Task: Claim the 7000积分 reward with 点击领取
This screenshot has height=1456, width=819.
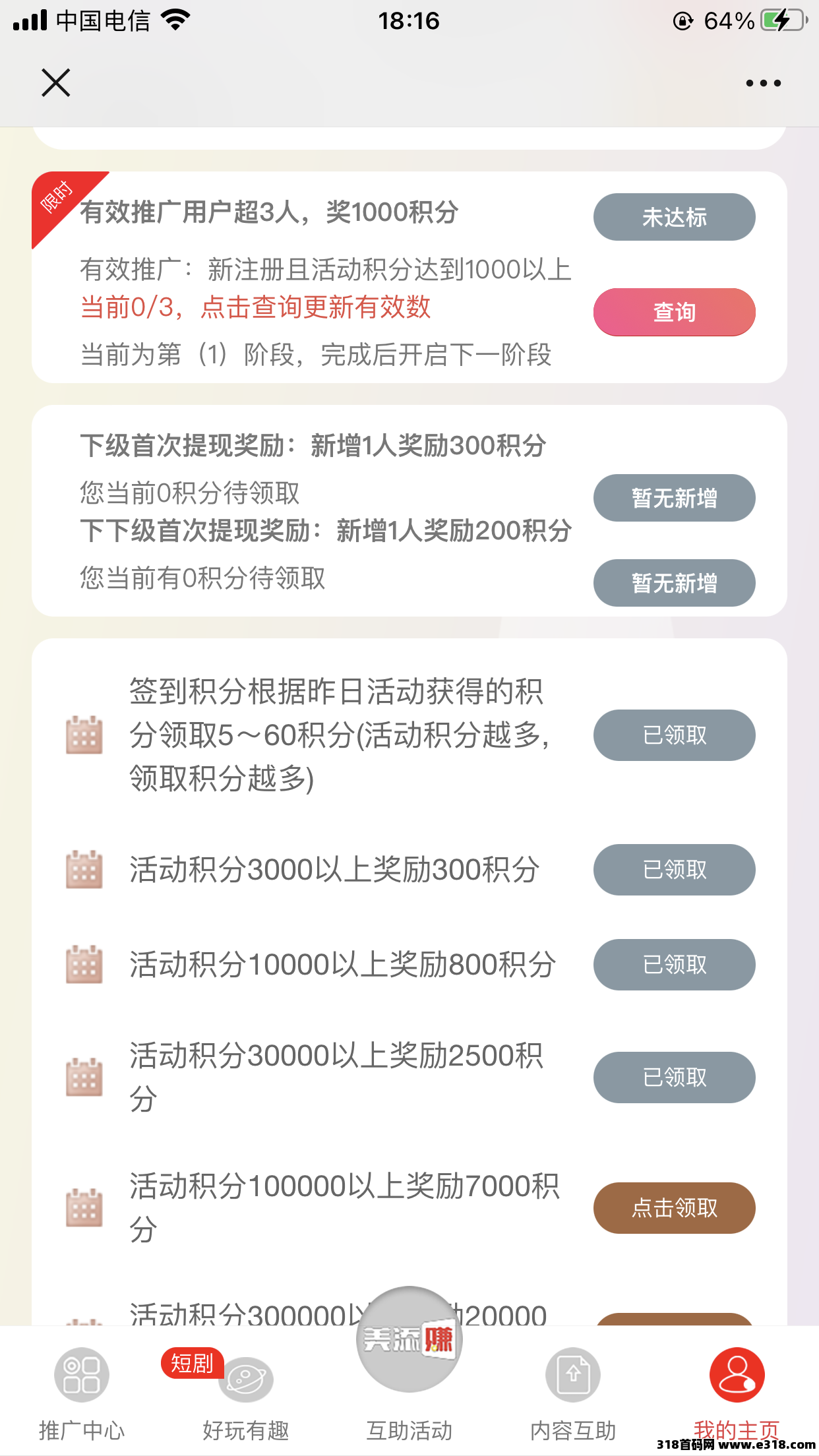Action: [x=674, y=1208]
